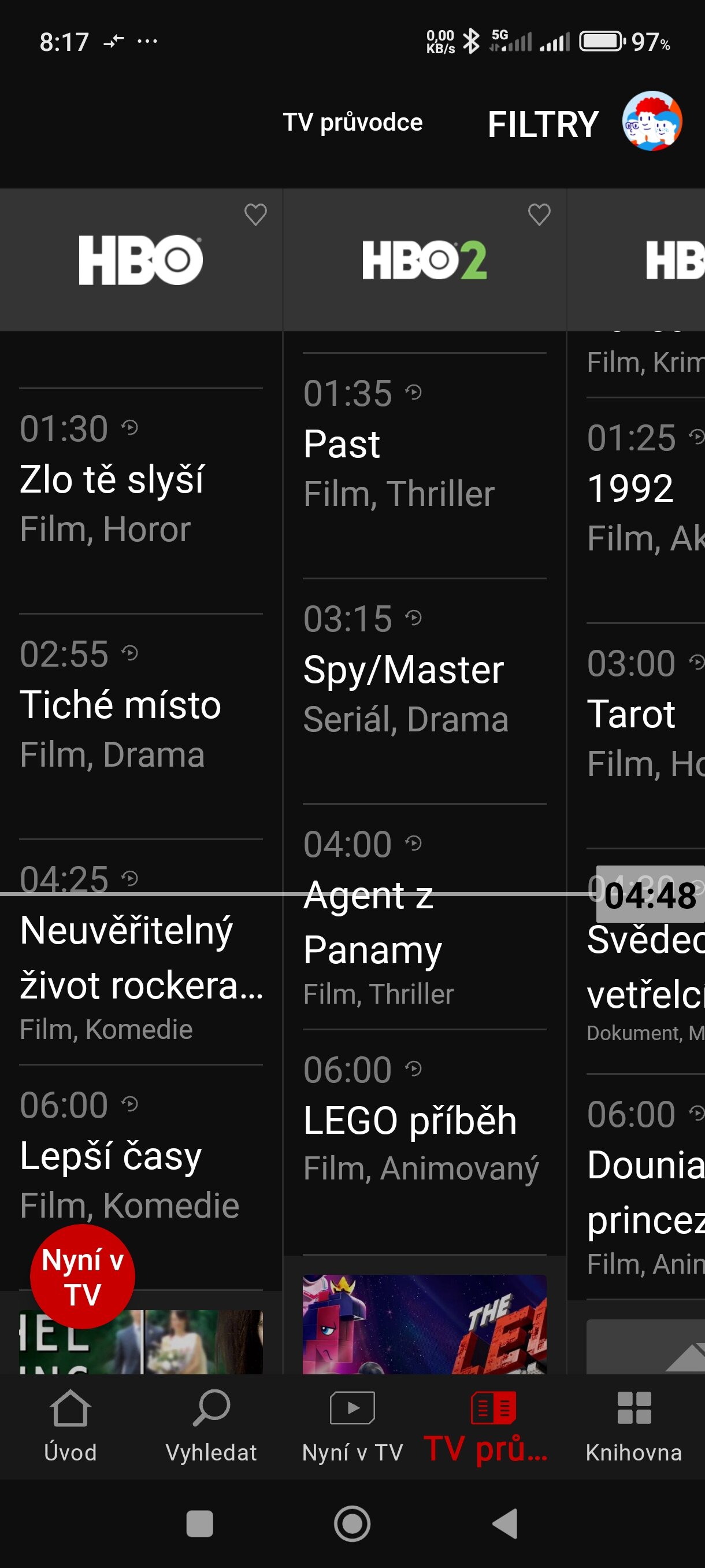The width and height of the screenshot is (705, 1568).
Task: Switch to the Knihovna tab
Action: [634, 1427]
